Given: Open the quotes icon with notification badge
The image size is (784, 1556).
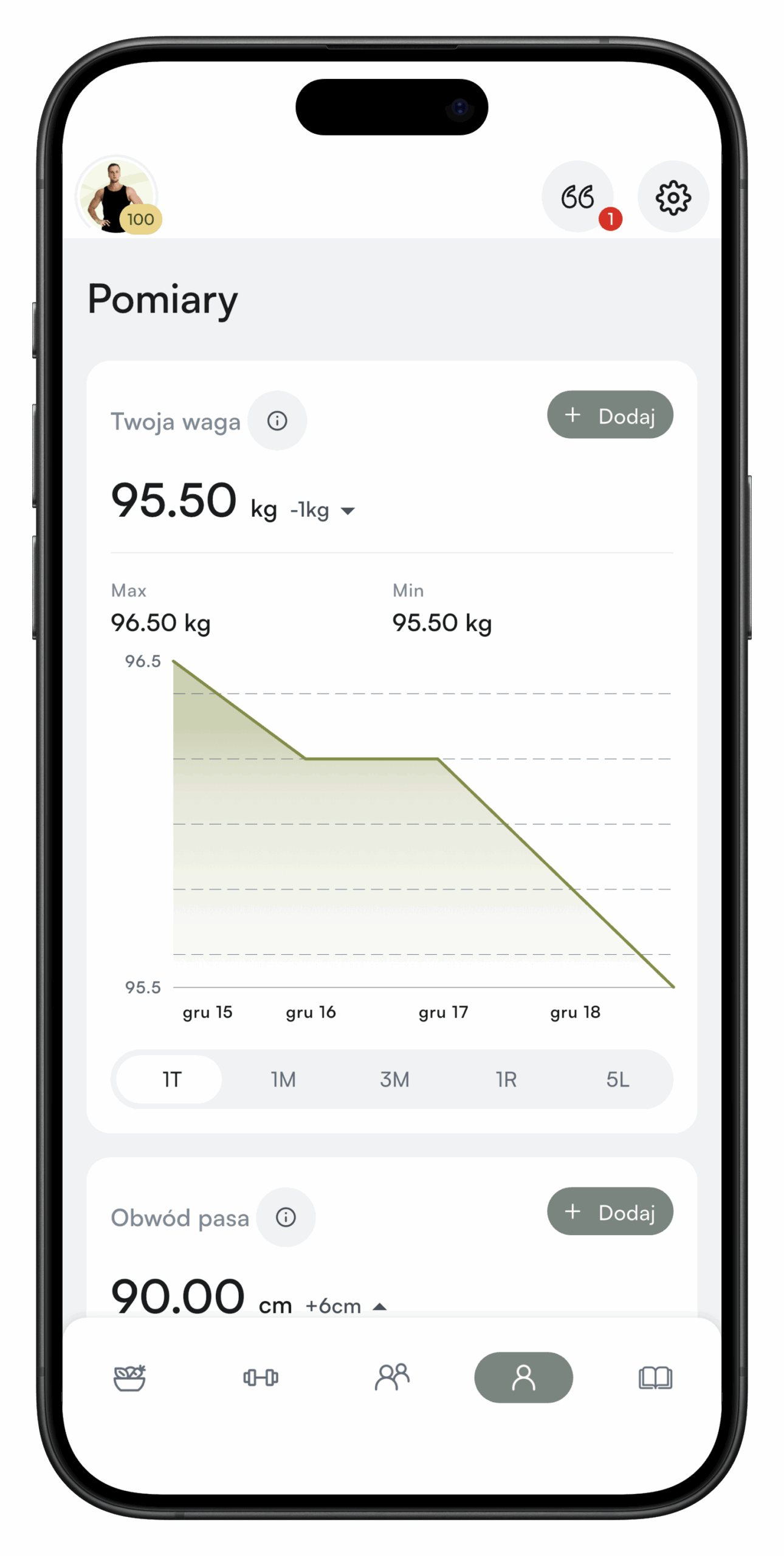Looking at the screenshot, I should [x=577, y=196].
